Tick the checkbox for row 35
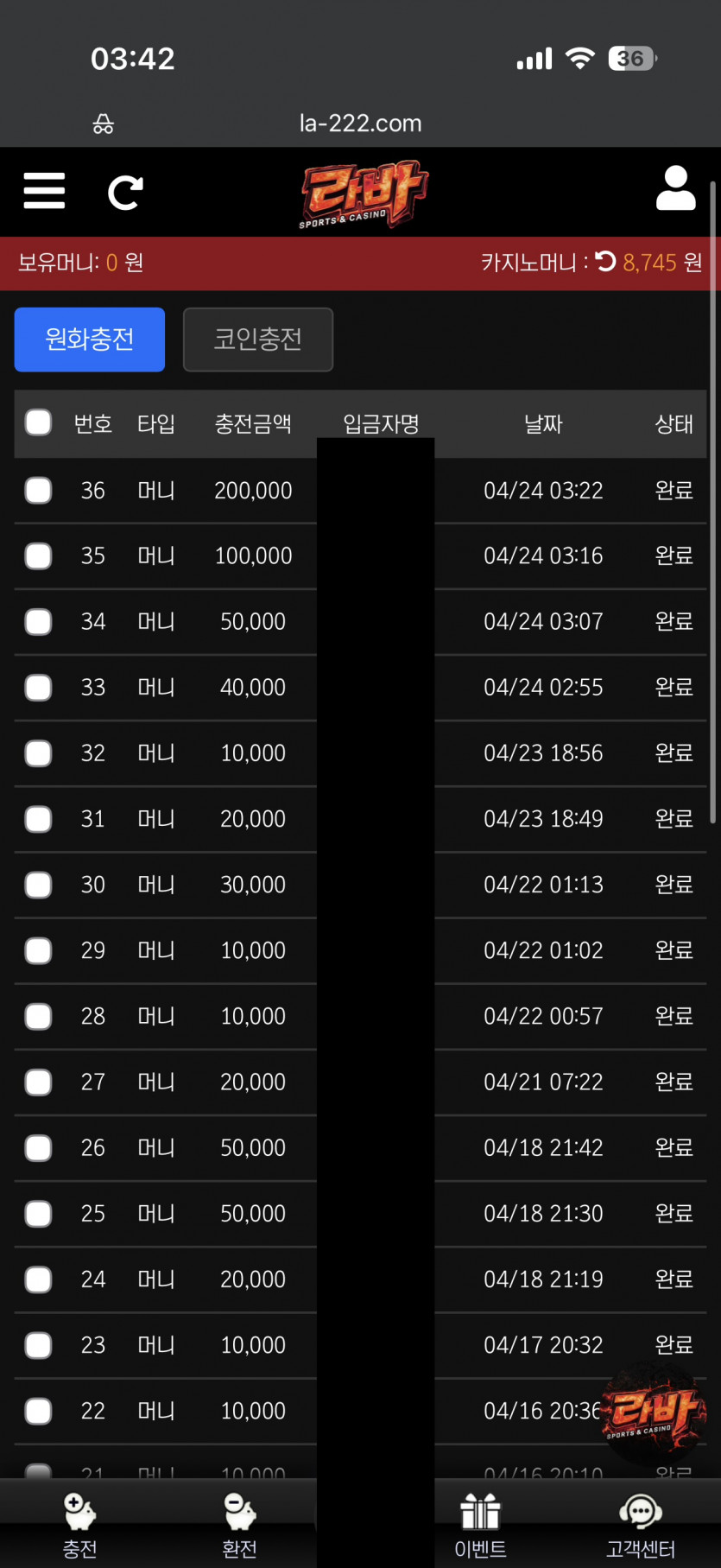The image size is (721, 1568). (x=38, y=556)
